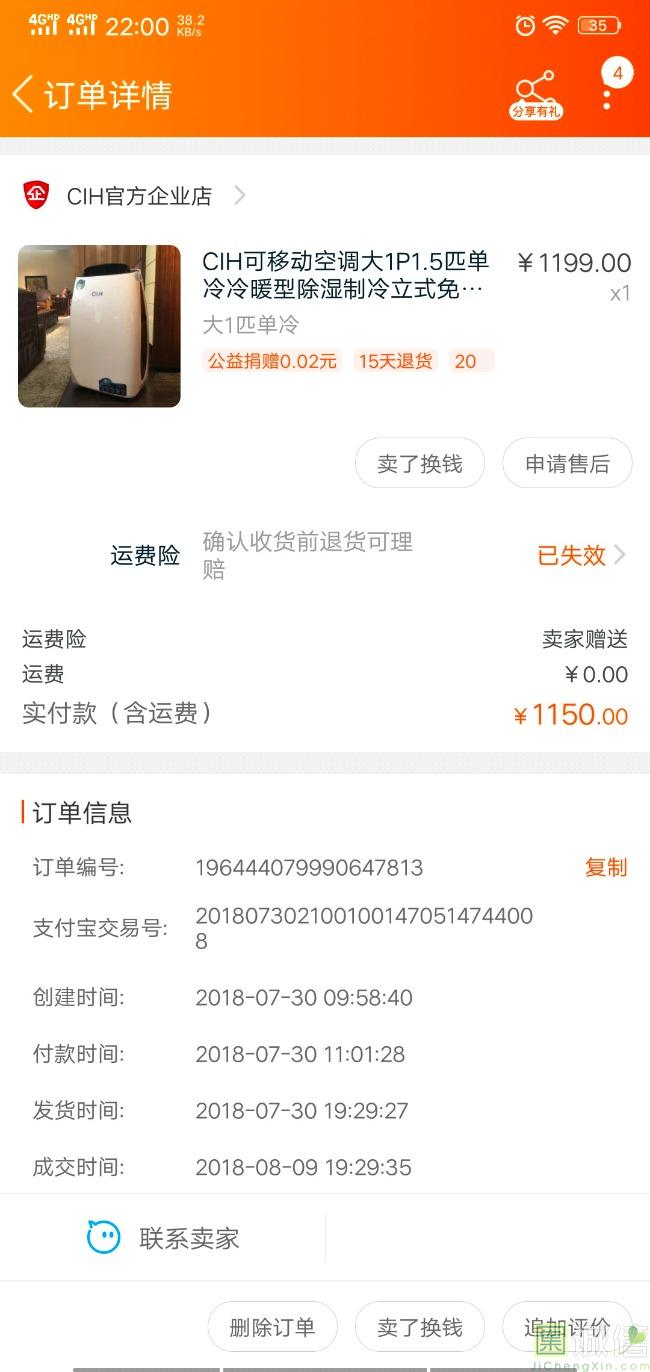Tap 卖了换钱 under the product
The height and width of the screenshot is (1372, 650).
pos(420,464)
